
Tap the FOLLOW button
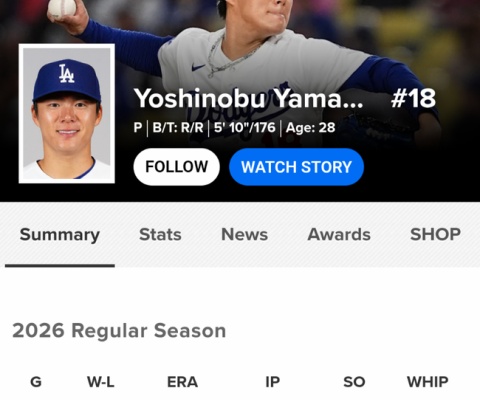[x=176, y=167]
